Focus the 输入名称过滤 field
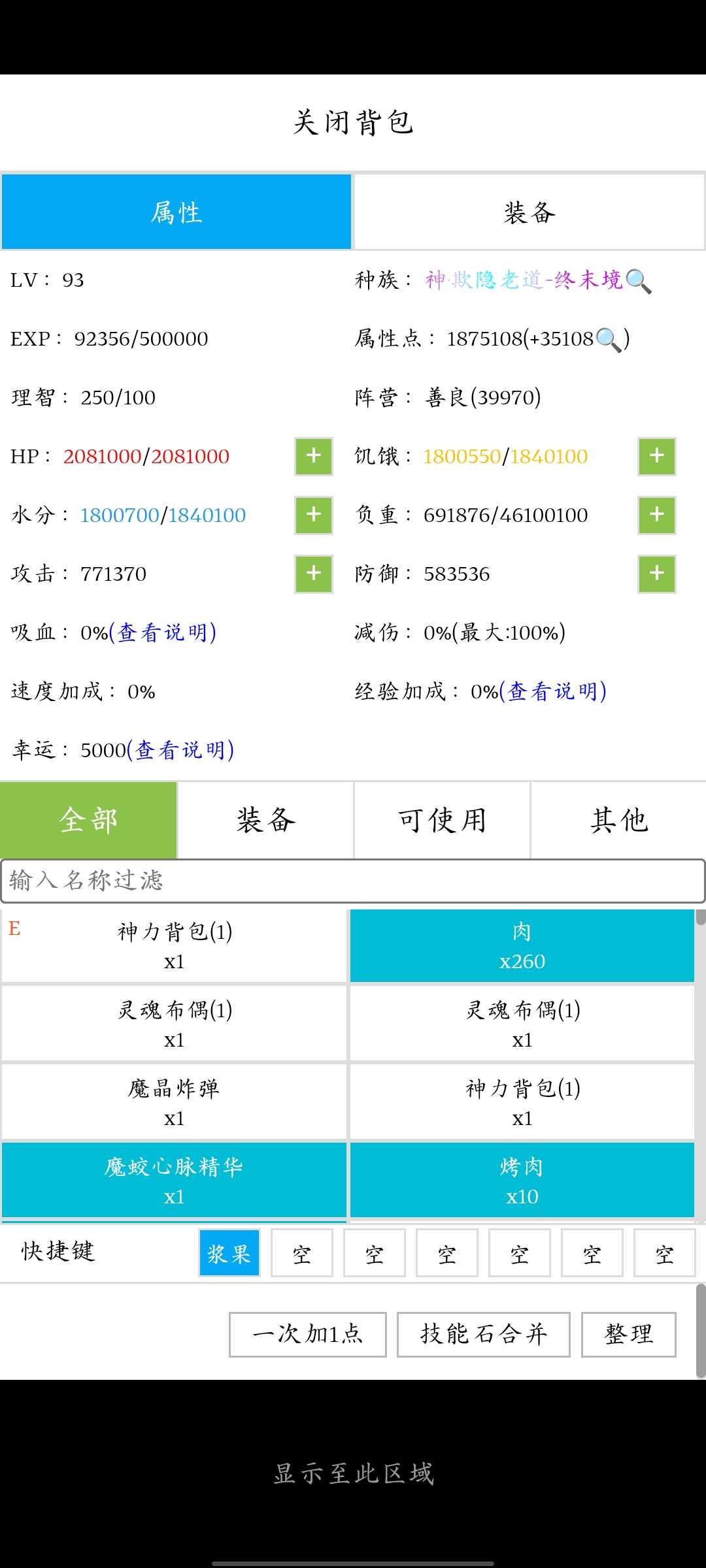This screenshot has width=706, height=1568. coord(353,881)
